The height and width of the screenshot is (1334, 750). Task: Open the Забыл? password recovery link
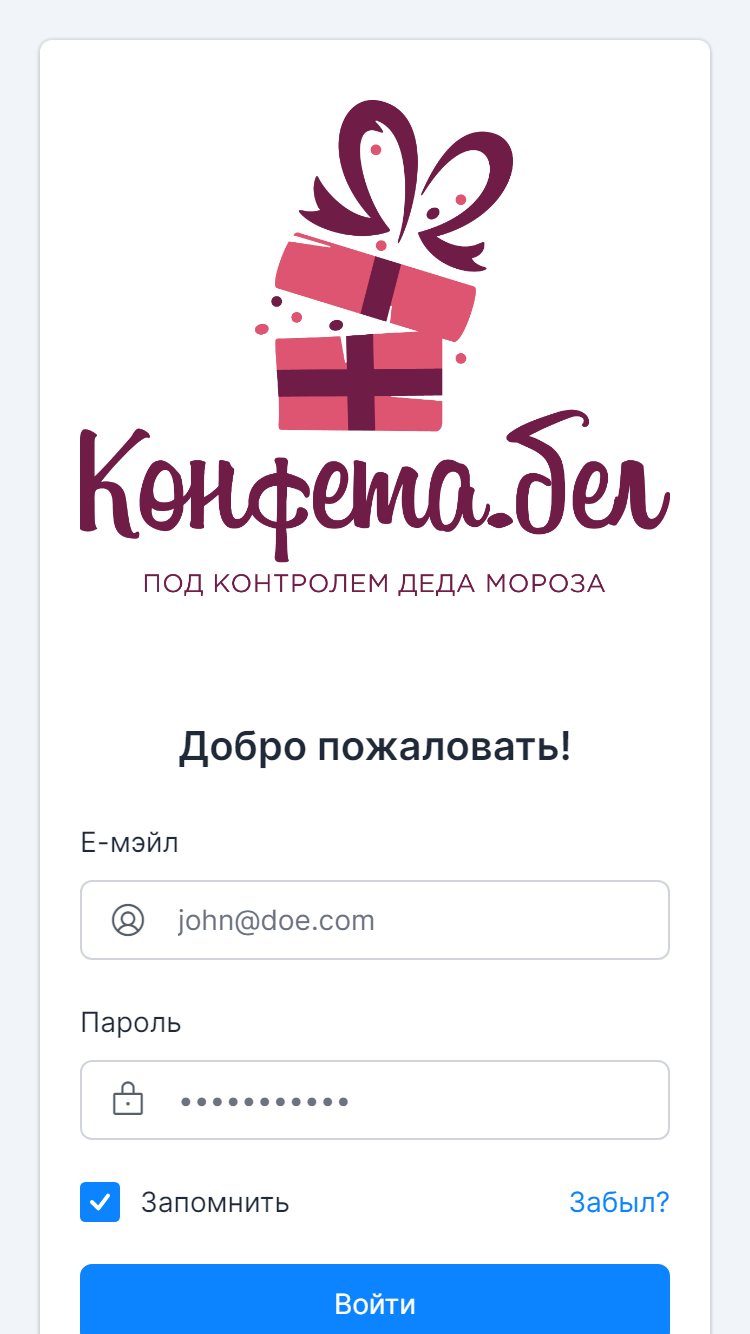619,1202
